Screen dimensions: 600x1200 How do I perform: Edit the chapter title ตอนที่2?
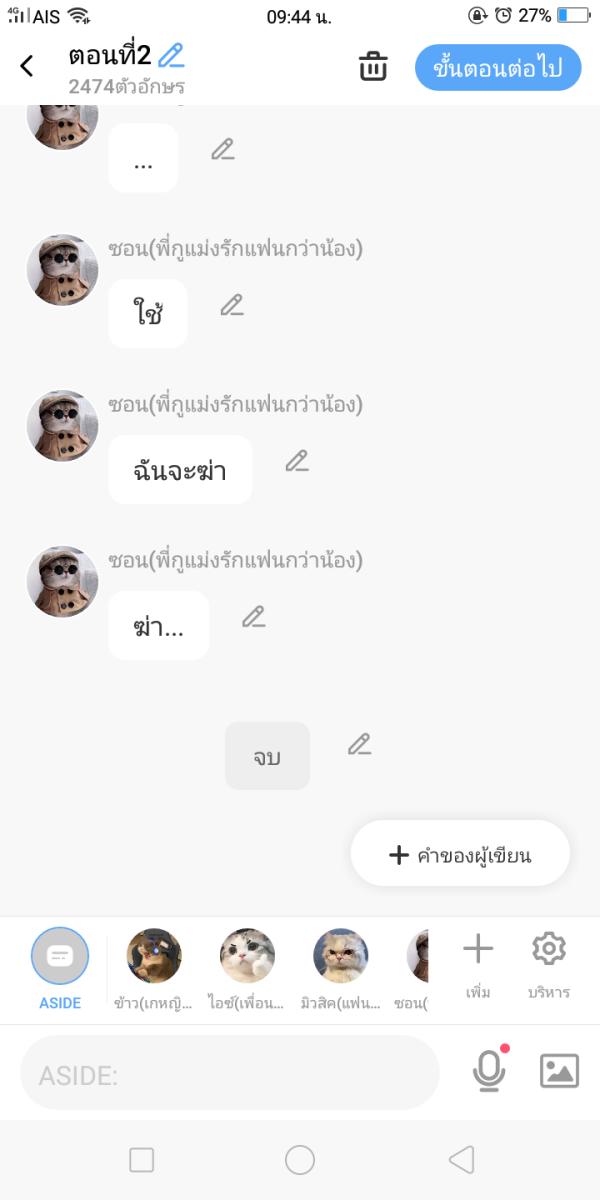click(172, 55)
